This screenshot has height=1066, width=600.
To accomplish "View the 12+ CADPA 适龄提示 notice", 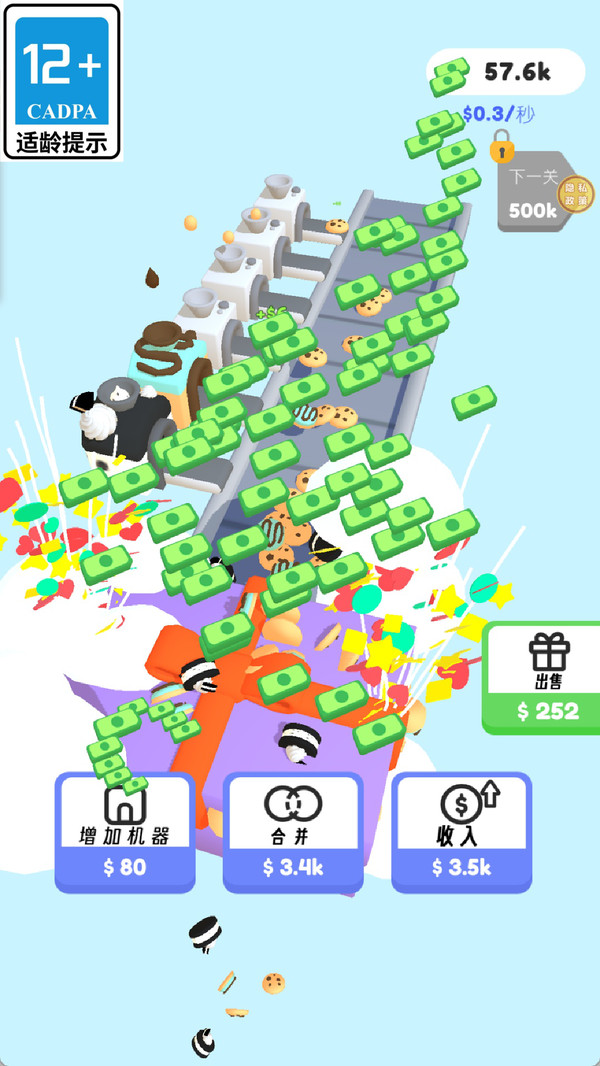I will point(62,82).
